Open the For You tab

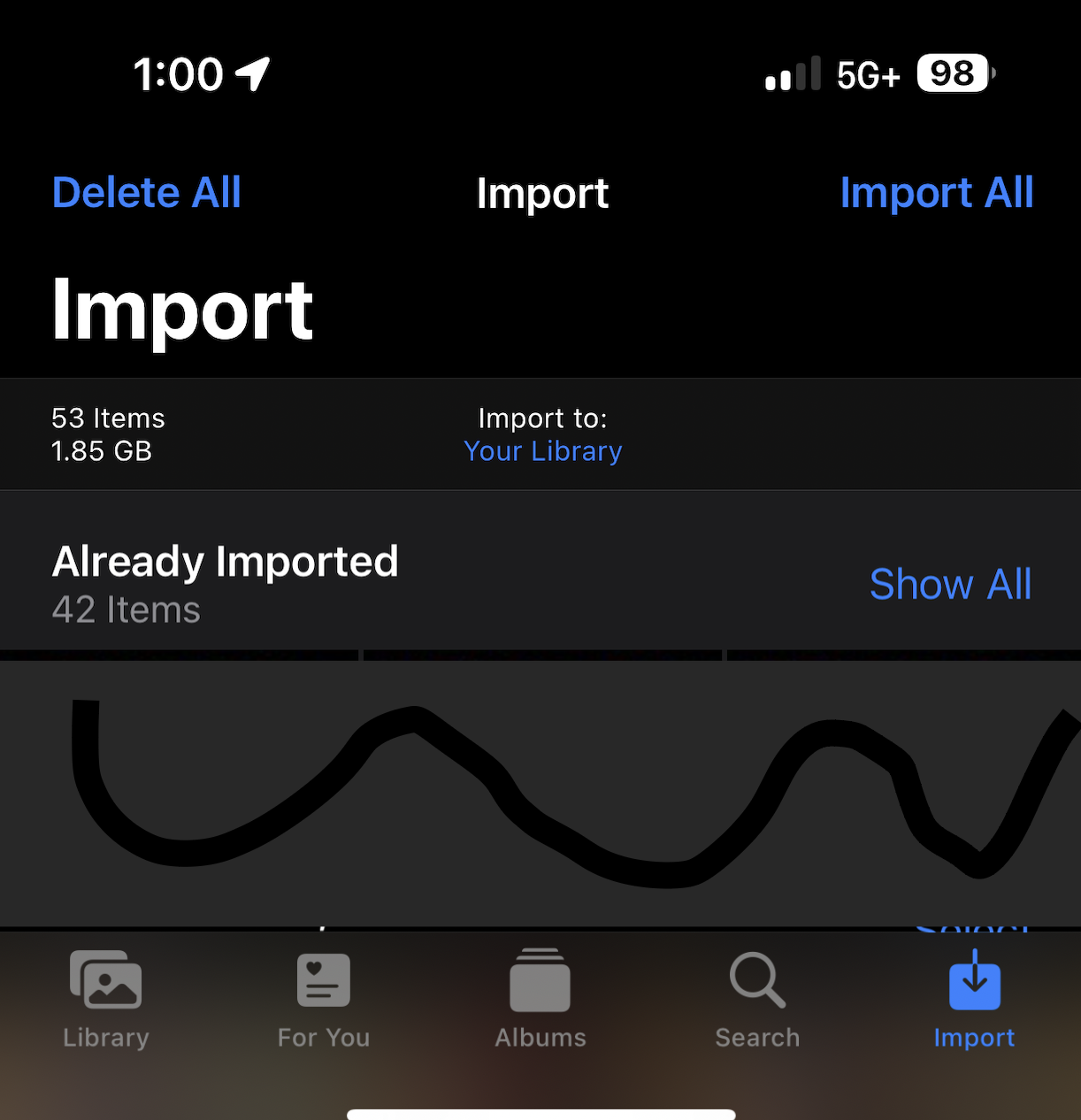point(324,1000)
